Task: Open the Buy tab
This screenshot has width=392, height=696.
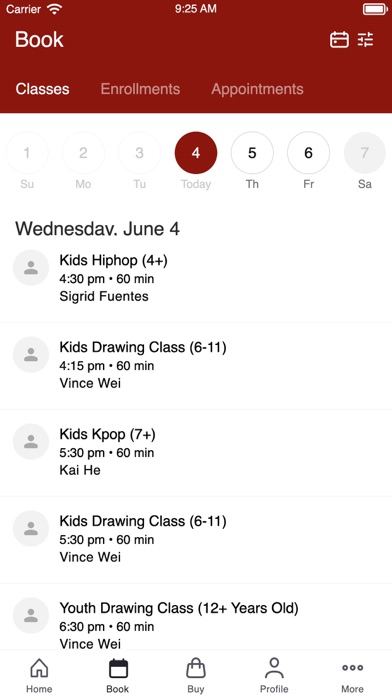Action: 196,676
